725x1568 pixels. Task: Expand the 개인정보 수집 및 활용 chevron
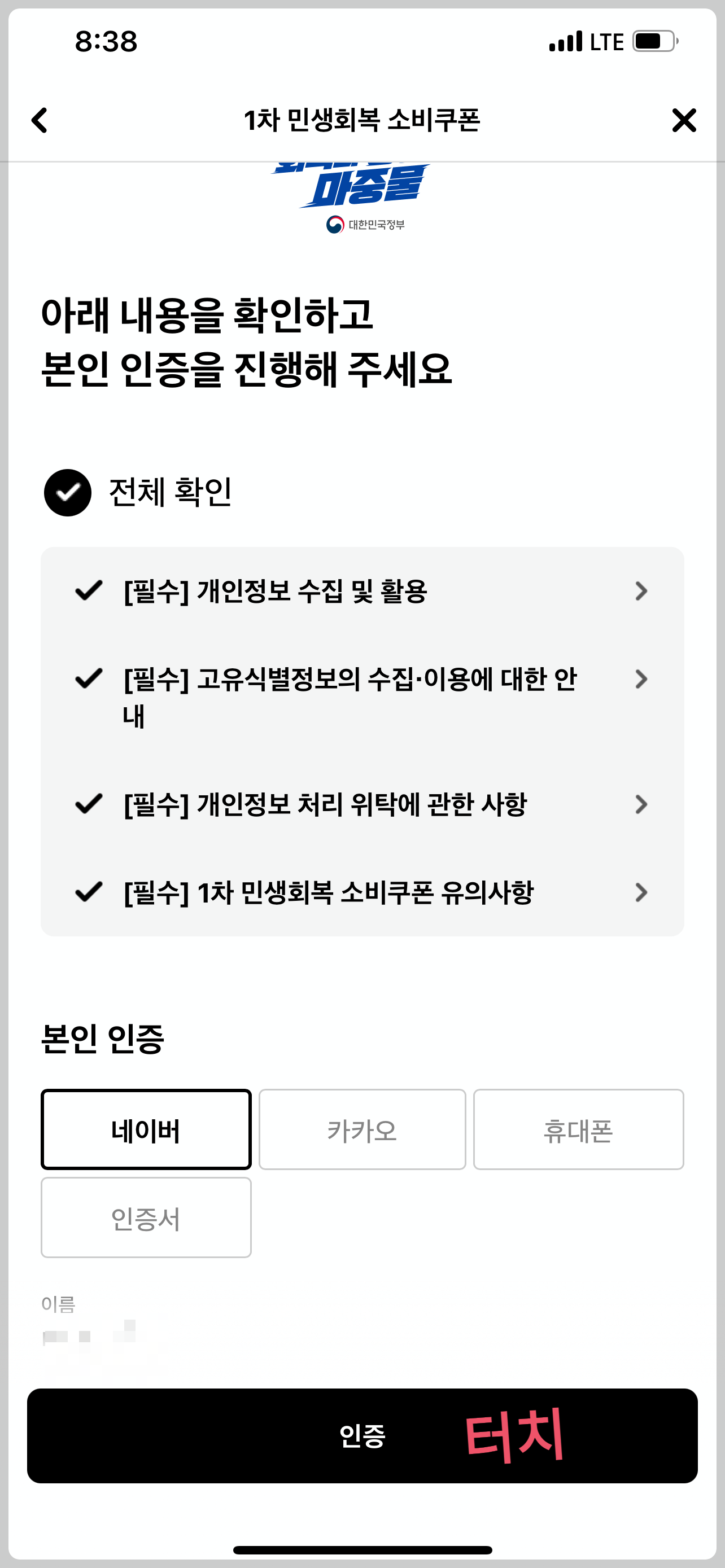[641, 590]
